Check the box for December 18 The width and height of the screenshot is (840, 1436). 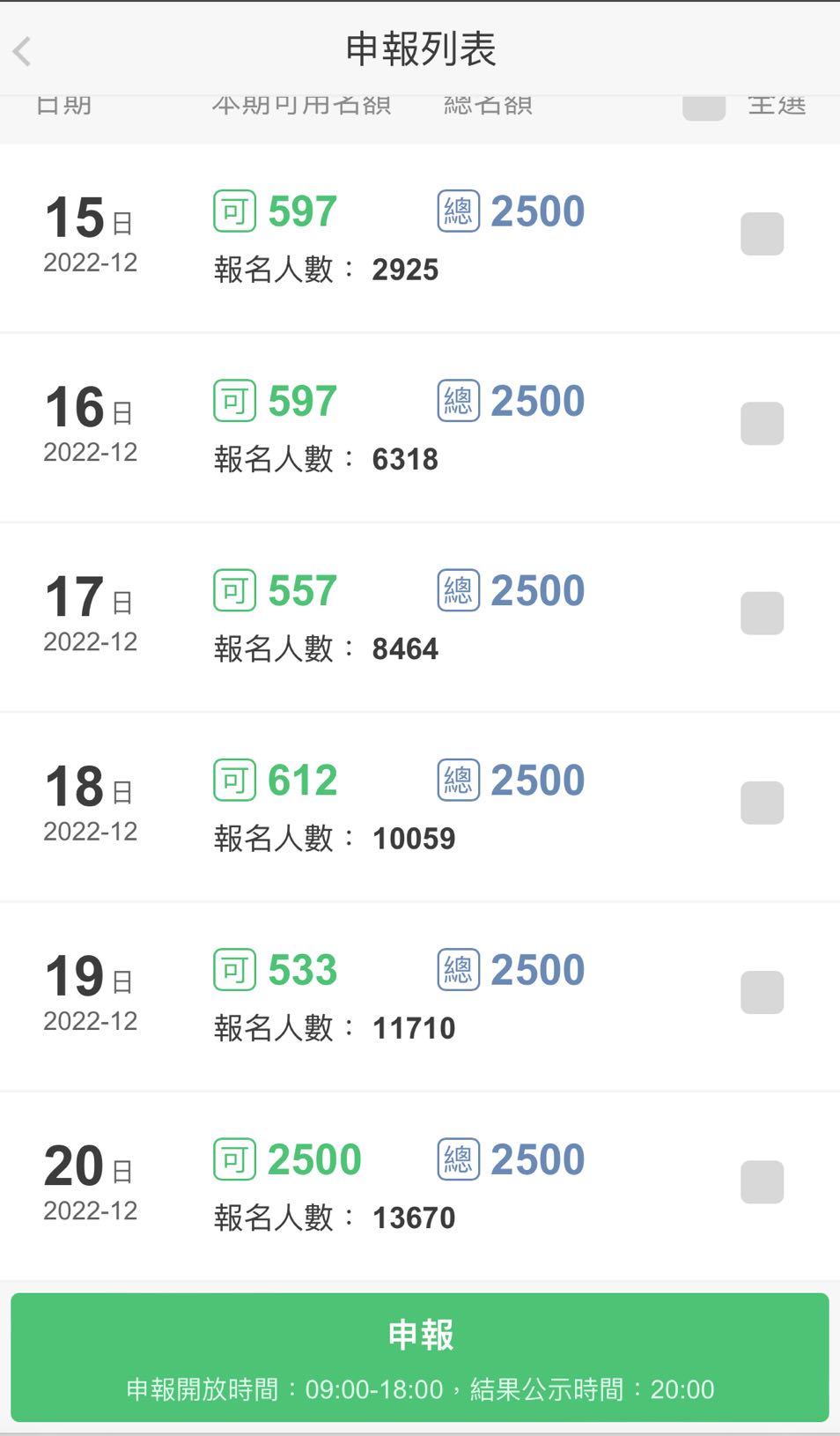pyautogui.click(x=761, y=802)
